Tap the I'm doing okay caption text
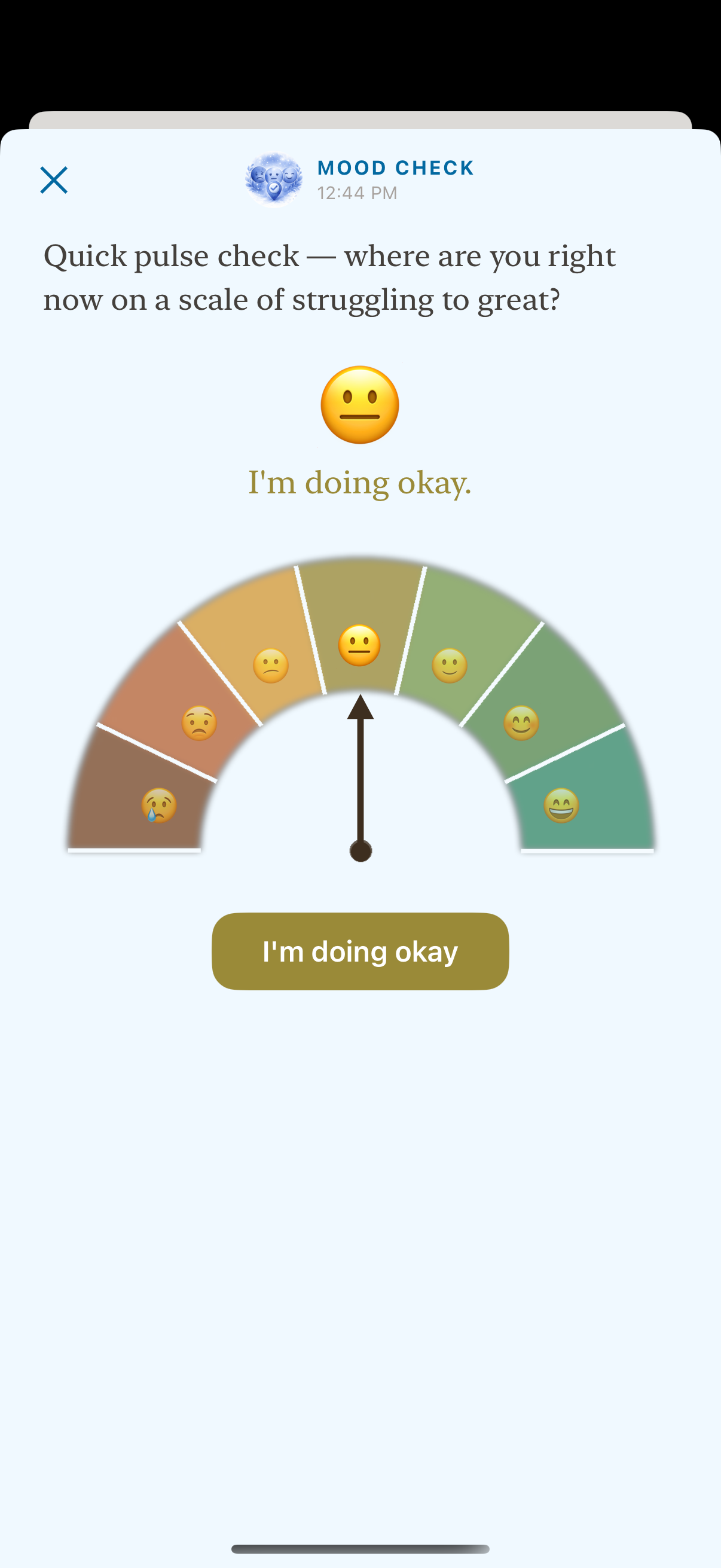 (x=359, y=483)
